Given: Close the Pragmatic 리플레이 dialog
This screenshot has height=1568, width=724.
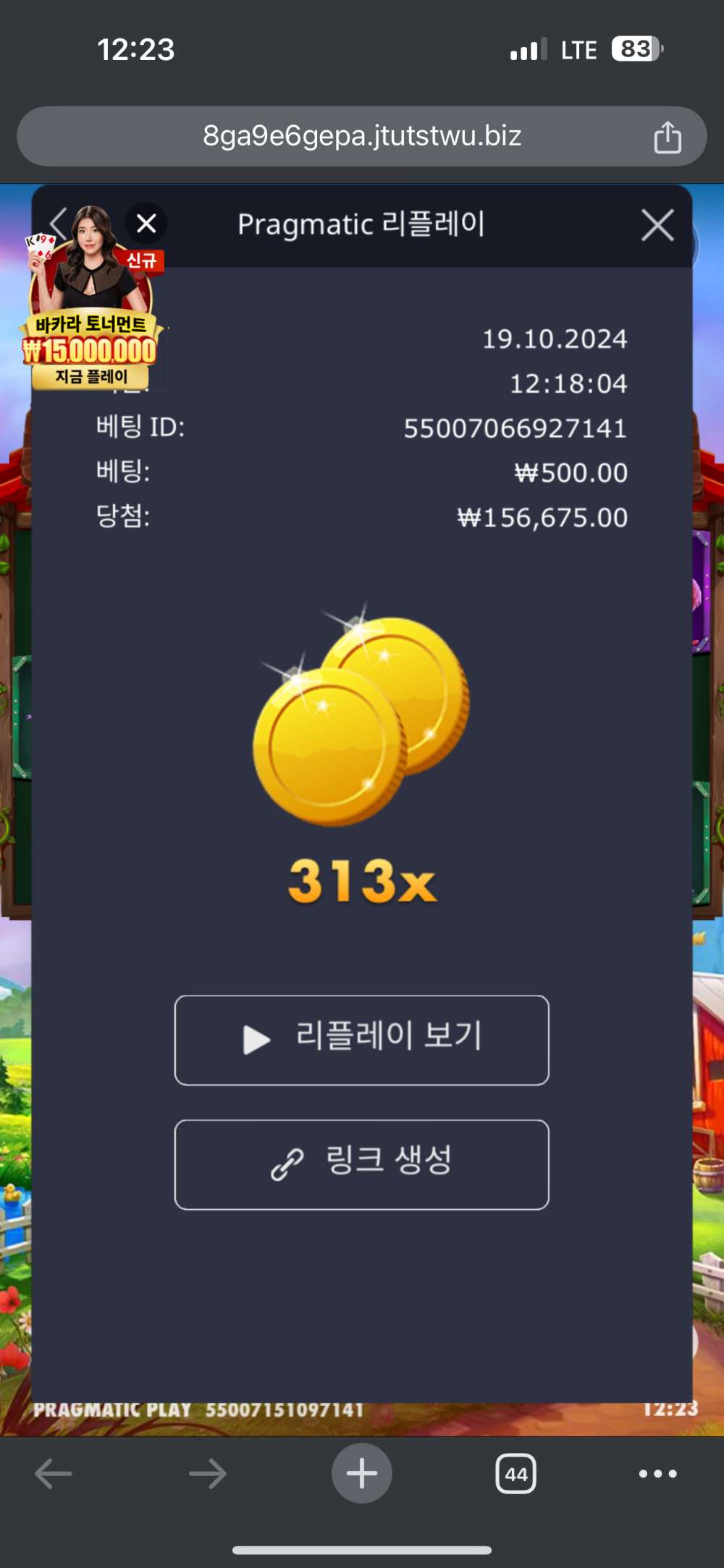Looking at the screenshot, I should (x=657, y=225).
